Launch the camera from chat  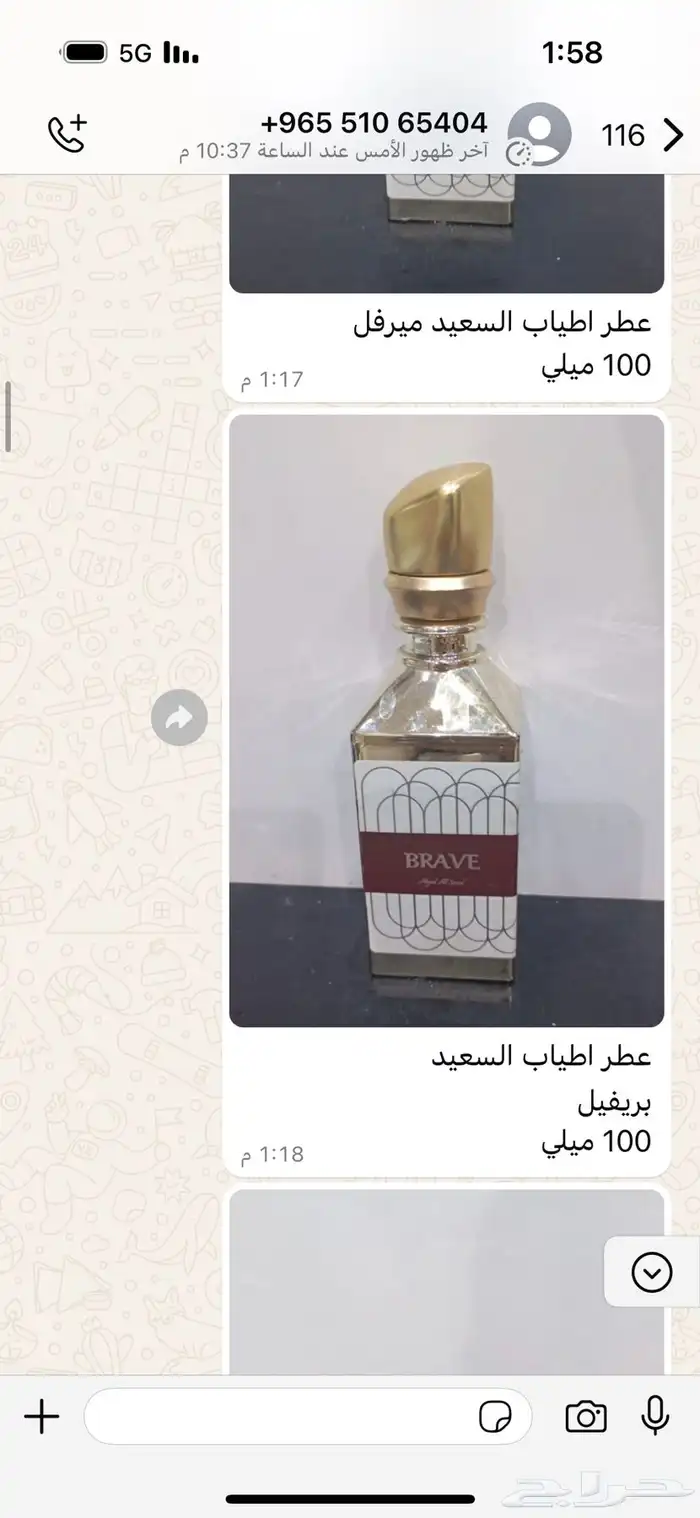pyautogui.click(x=586, y=1416)
